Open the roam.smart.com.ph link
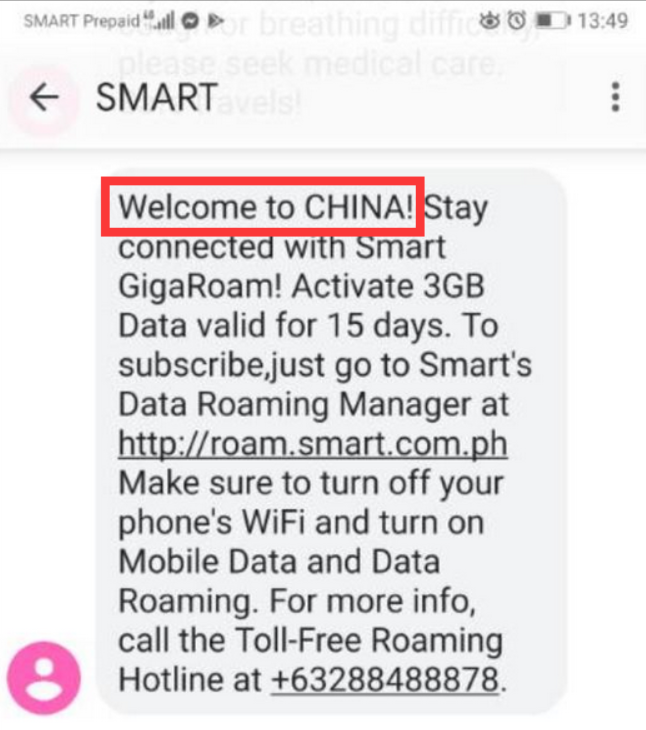The image size is (646, 730). (312, 444)
